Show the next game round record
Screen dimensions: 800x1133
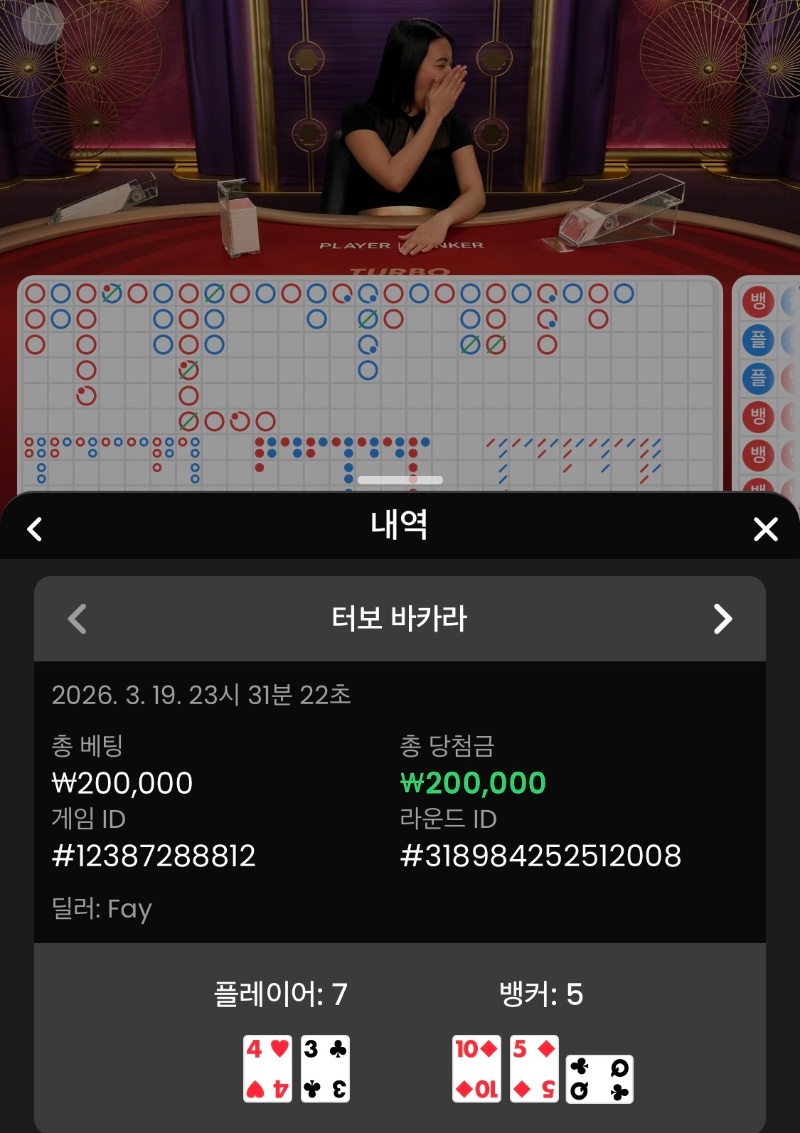click(x=722, y=619)
